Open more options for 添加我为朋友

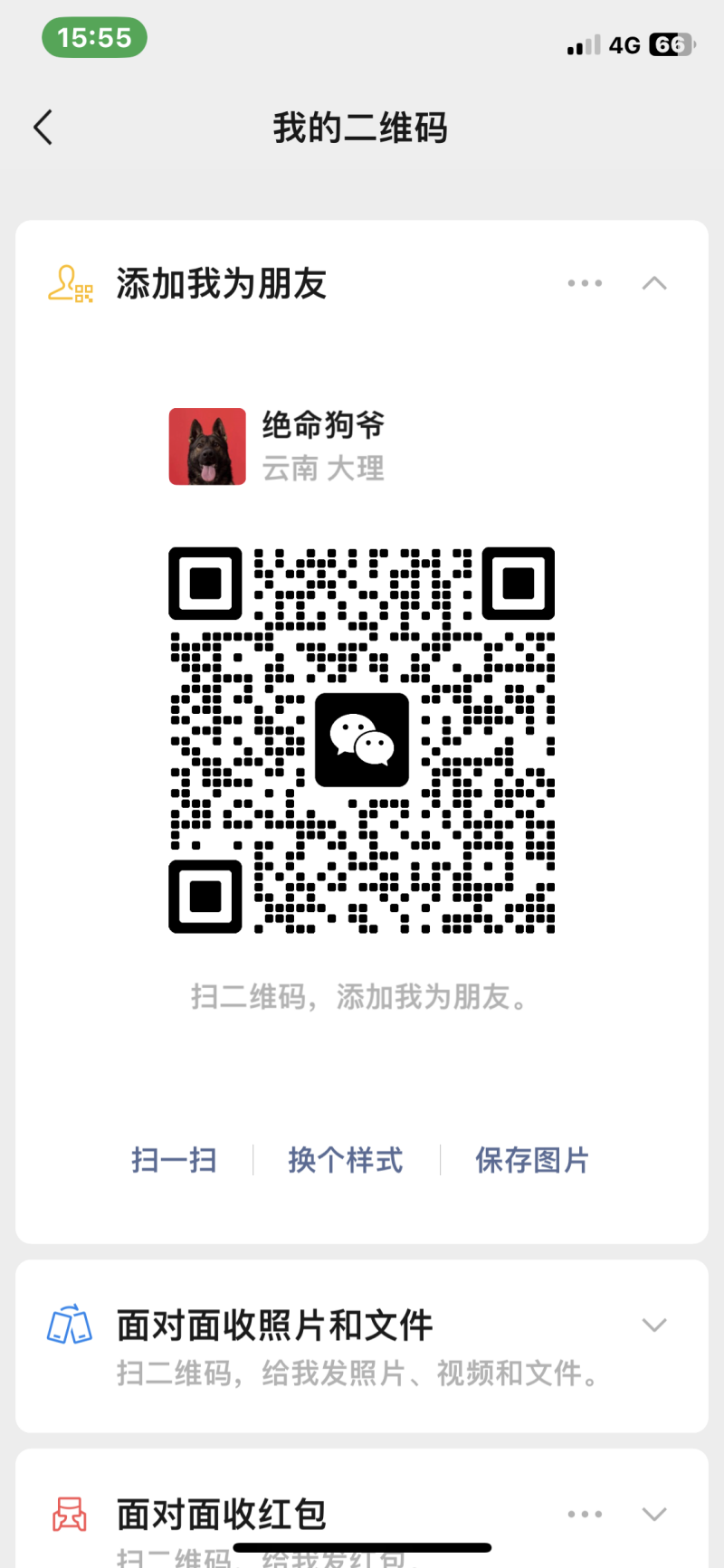tap(585, 283)
